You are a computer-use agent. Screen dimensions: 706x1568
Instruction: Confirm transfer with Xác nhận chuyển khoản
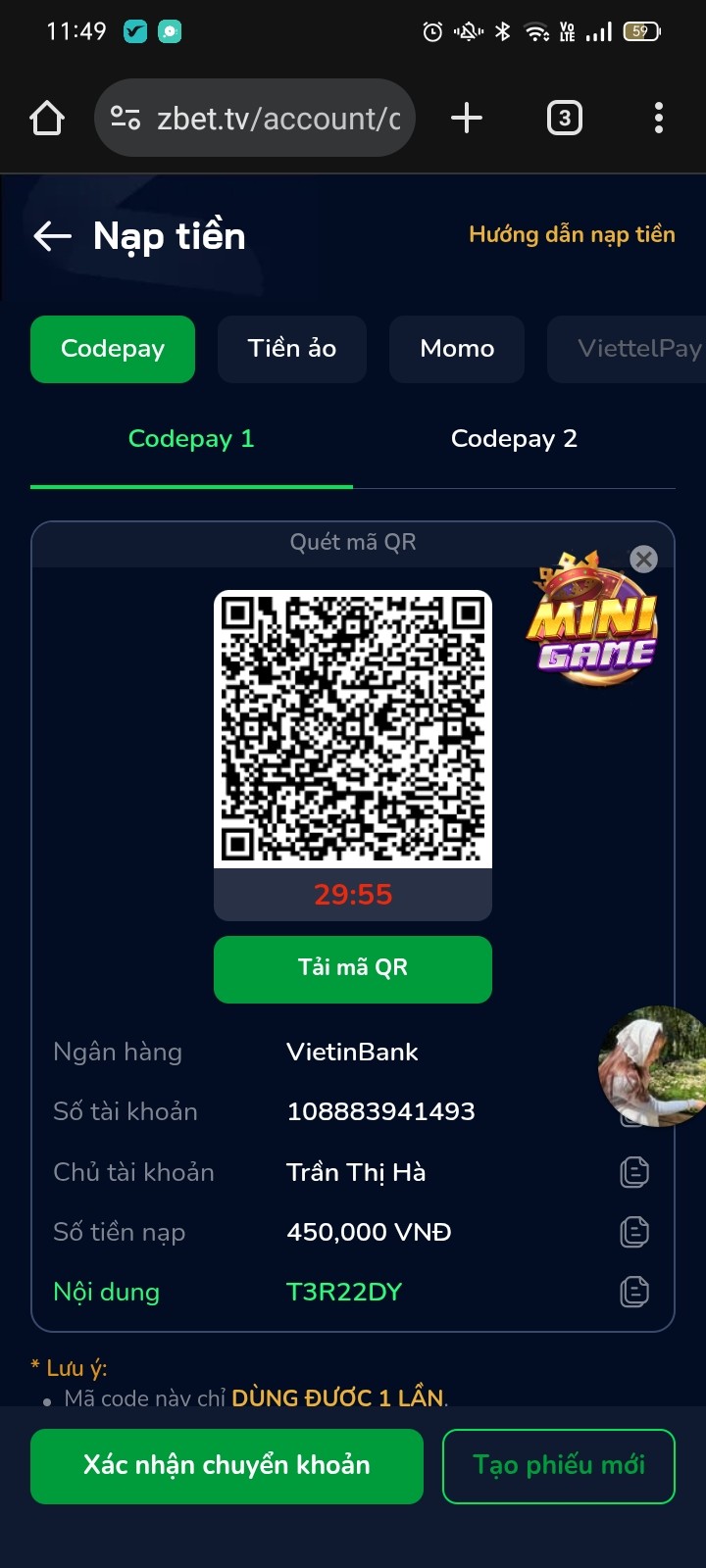(x=227, y=1465)
